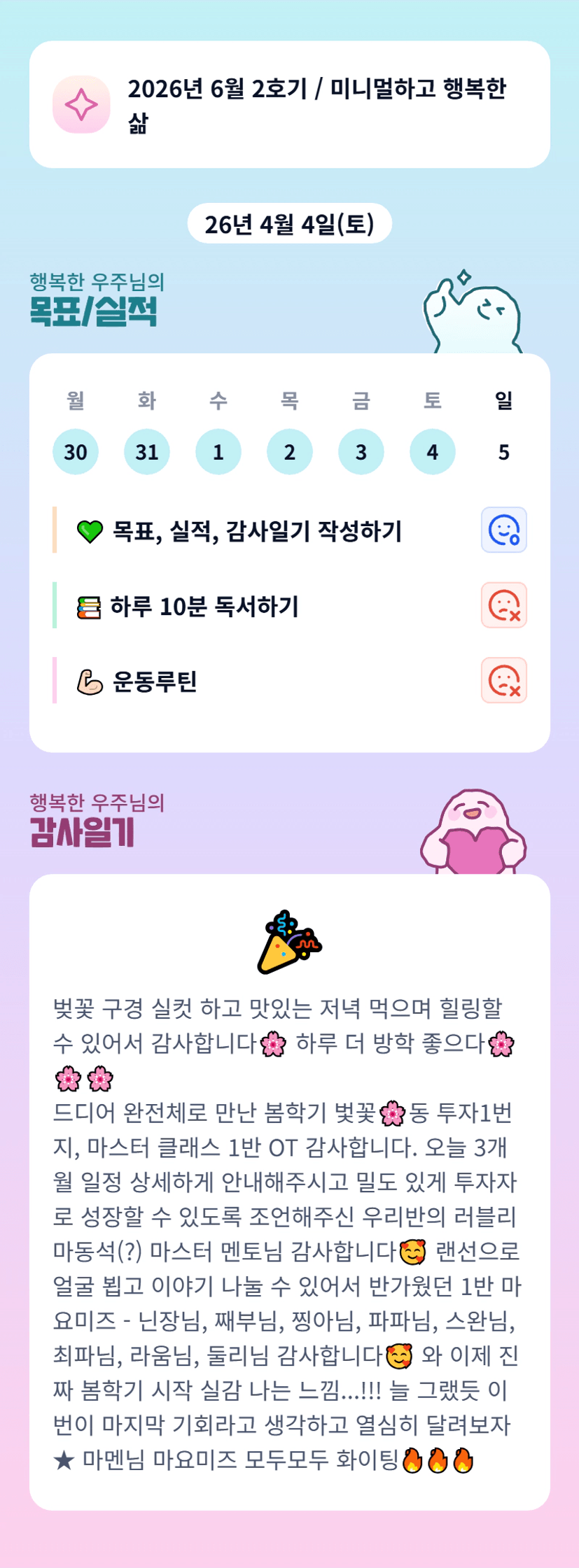Tap the failed status icon for 하루 10분 독서하기
The height and width of the screenshot is (1568, 579).
(504, 605)
